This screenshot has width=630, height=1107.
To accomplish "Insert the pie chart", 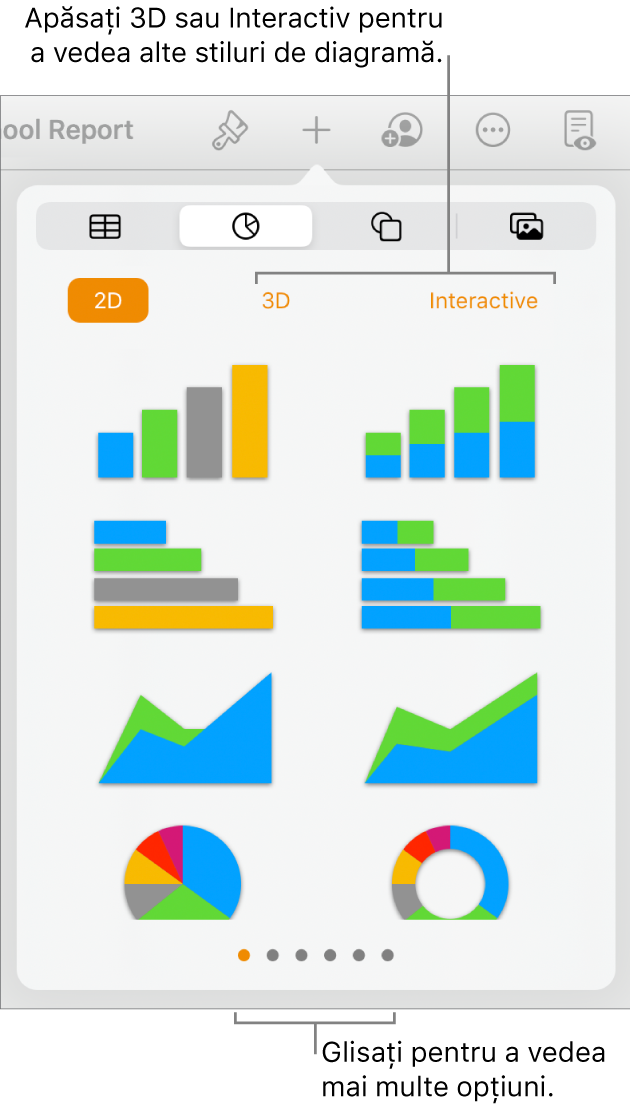I will pyautogui.click(x=183, y=872).
